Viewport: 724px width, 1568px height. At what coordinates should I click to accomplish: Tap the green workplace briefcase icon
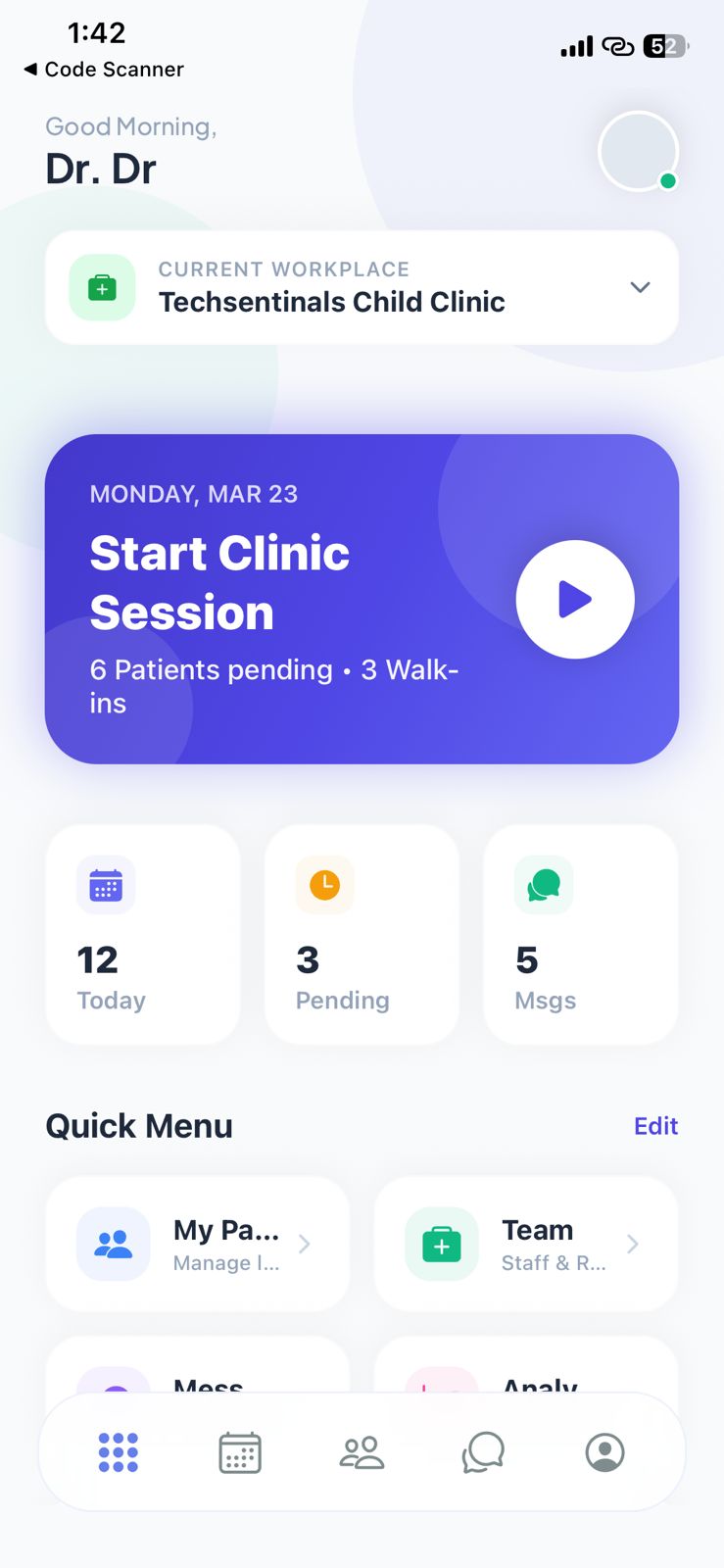[x=102, y=286]
